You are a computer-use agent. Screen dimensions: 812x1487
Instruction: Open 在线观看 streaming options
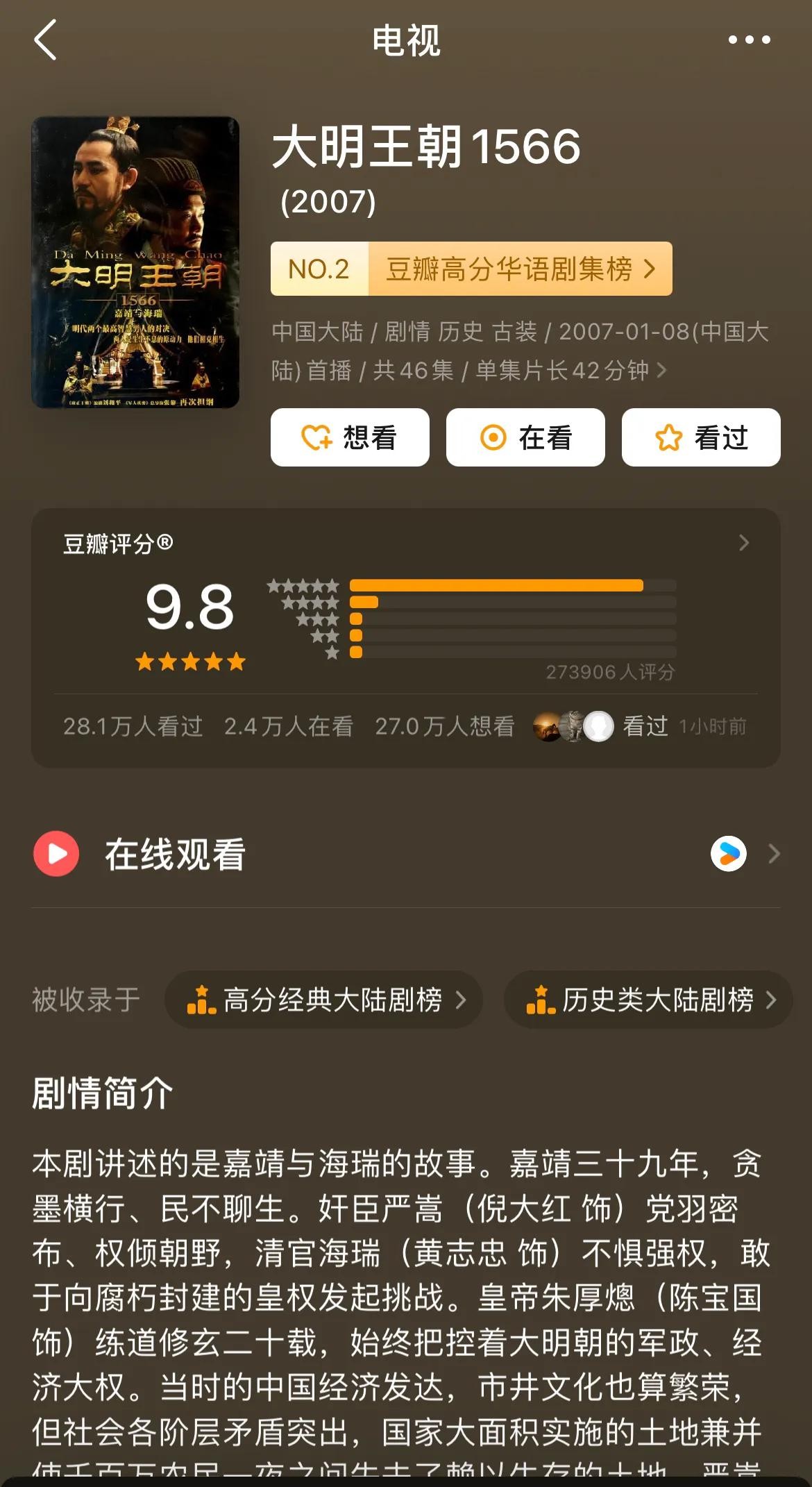(x=406, y=854)
